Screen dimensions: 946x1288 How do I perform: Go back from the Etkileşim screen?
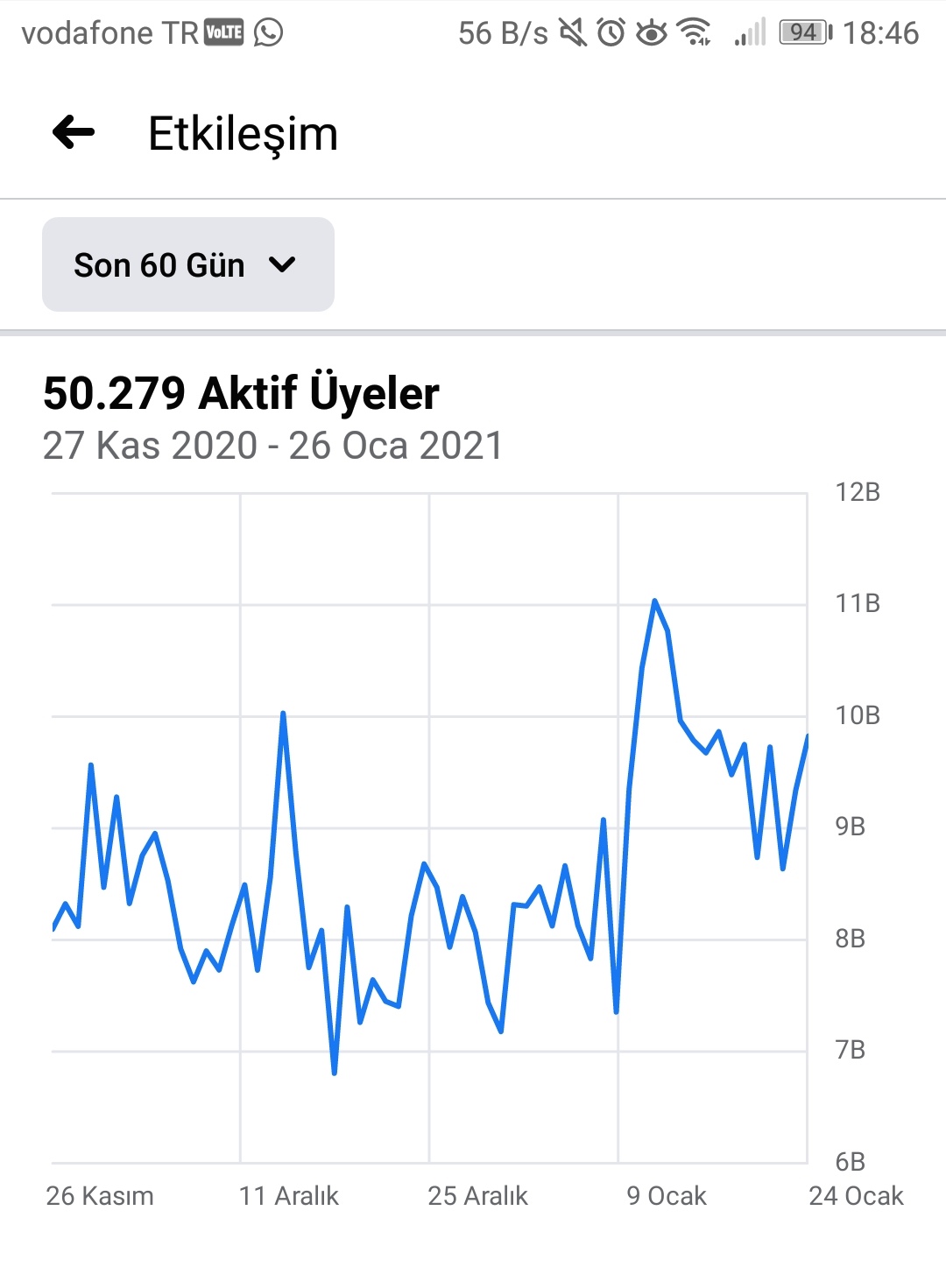pyautogui.click(x=74, y=133)
